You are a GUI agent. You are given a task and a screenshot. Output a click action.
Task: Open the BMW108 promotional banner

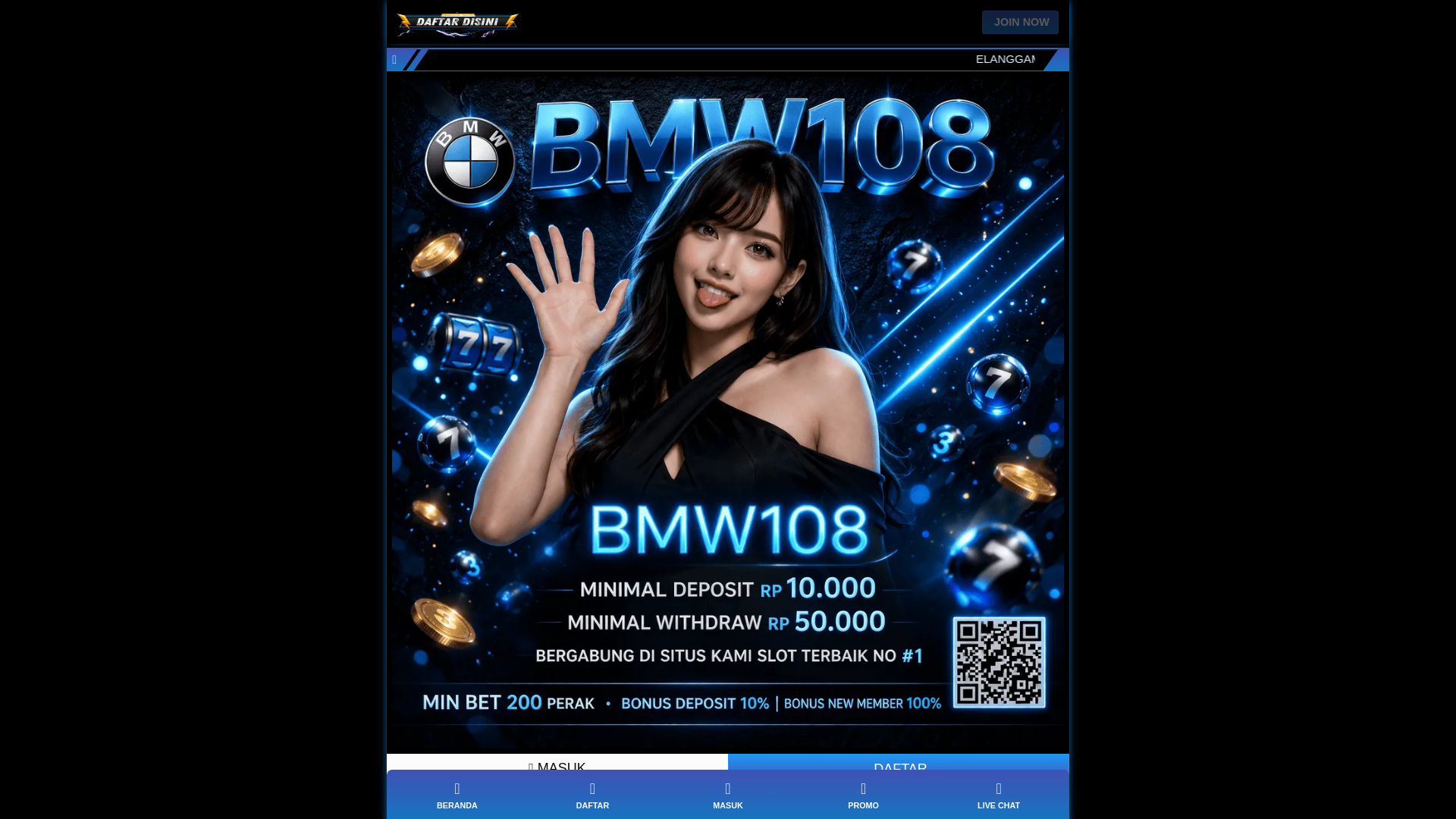(727, 409)
